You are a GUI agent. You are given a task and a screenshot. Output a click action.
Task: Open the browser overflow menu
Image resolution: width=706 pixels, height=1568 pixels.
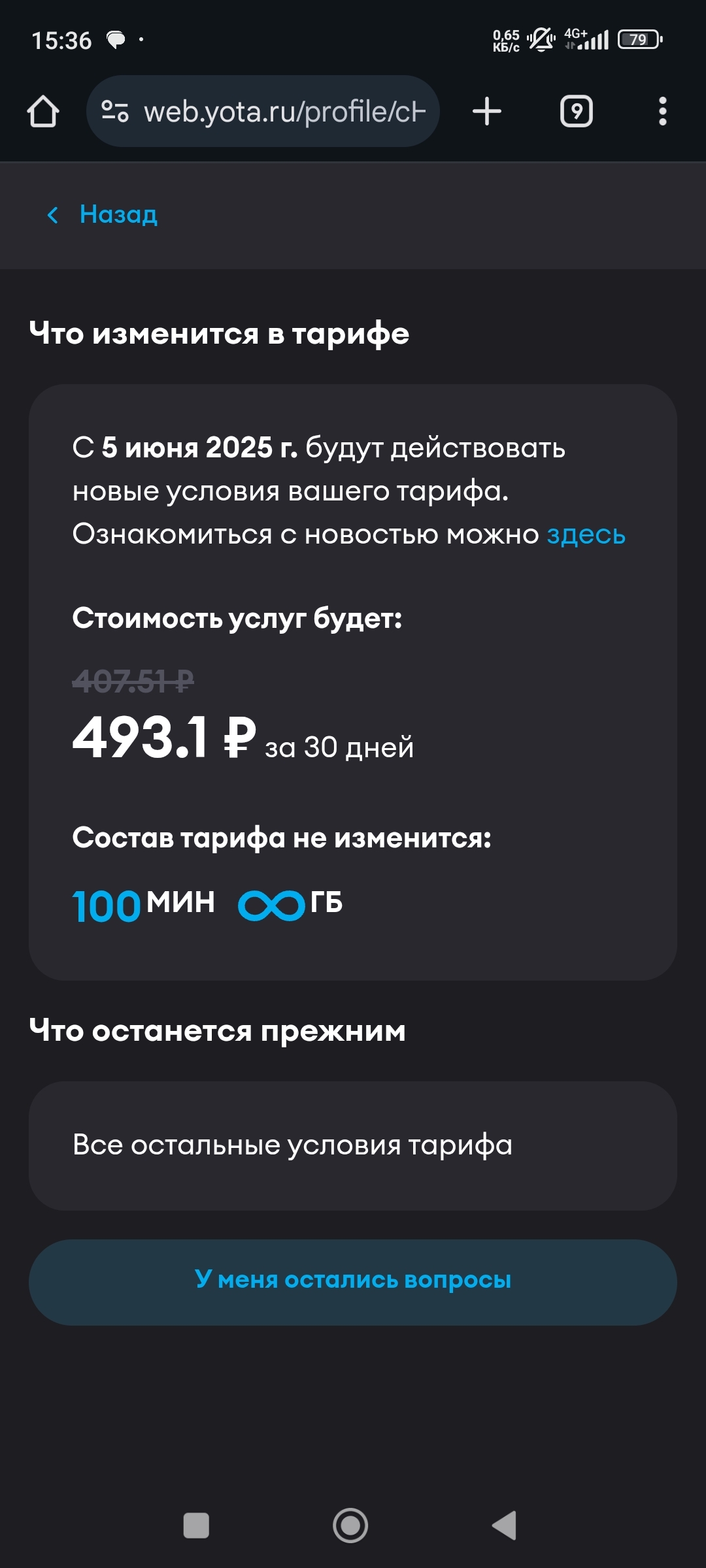pos(662,112)
